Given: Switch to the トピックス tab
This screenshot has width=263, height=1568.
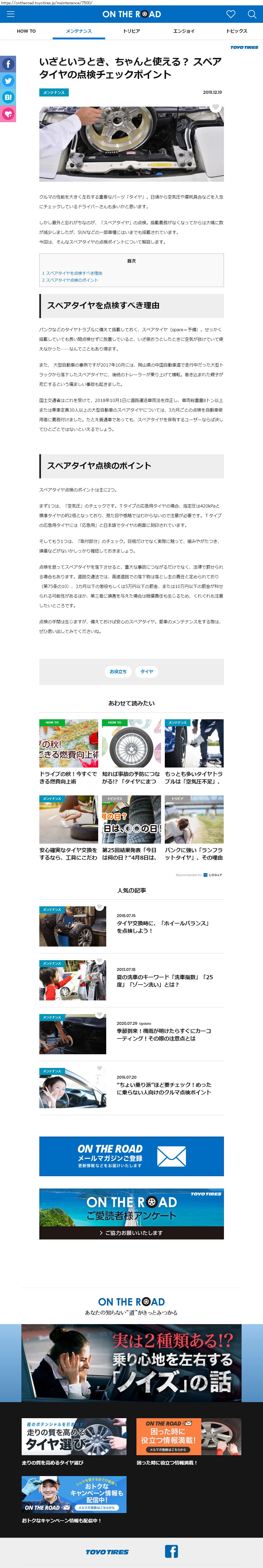Looking at the screenshot, I should [236, 31].
